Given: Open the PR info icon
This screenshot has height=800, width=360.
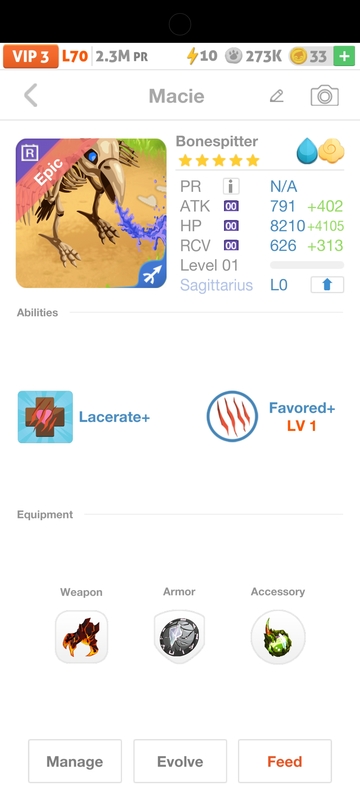Looking at the screenshot, I should [x=231, y=187].
